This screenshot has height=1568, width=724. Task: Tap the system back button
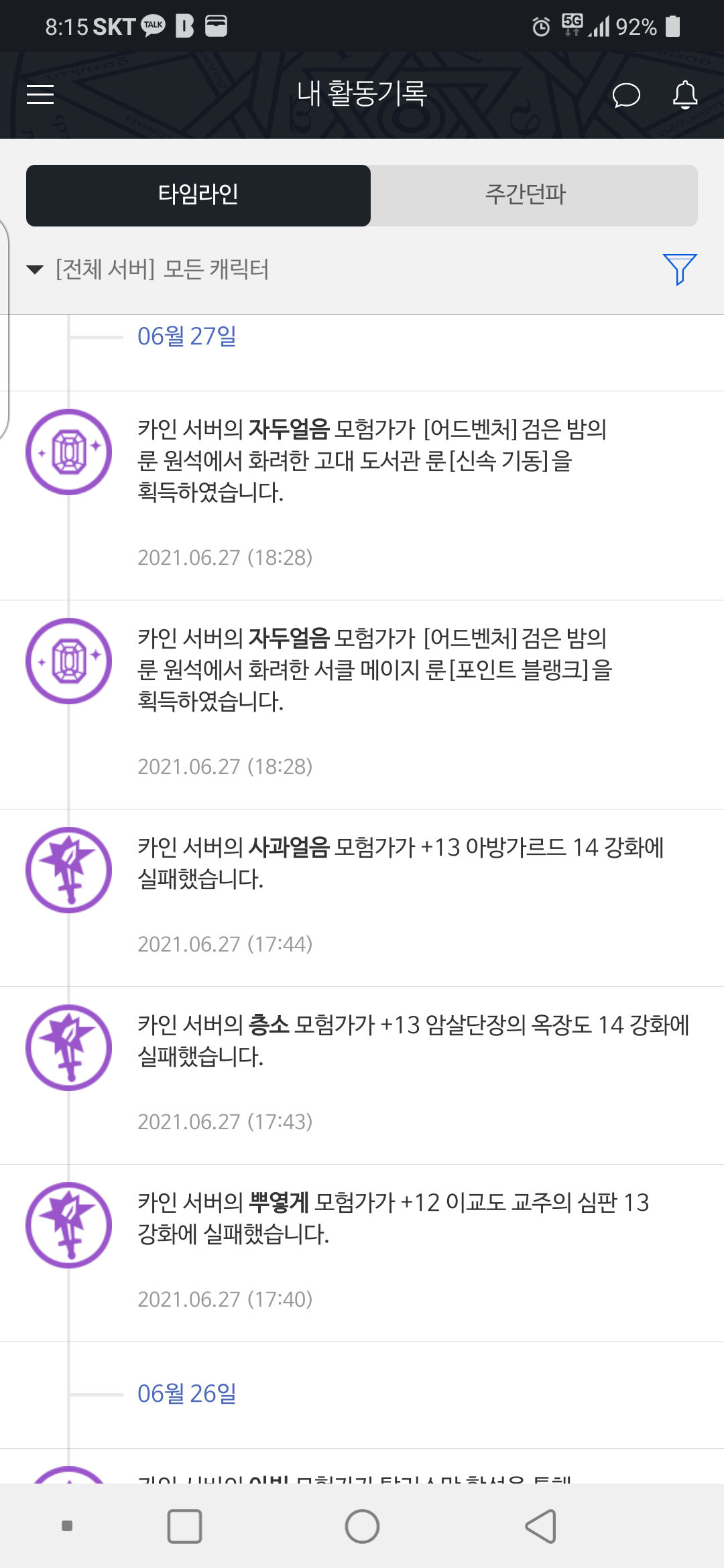coord(540,1526)
